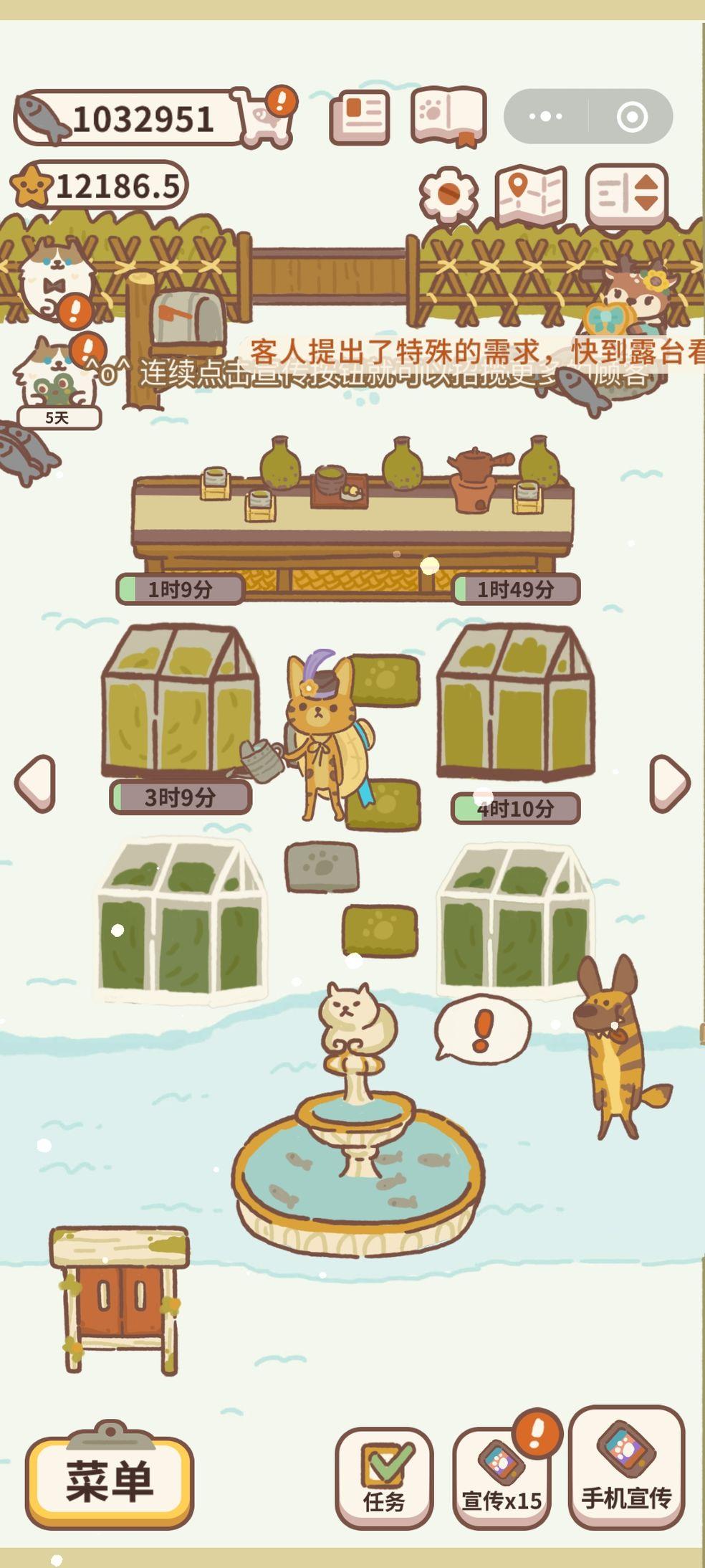Open the newspaper icon
705x1568 pixels.
[x=360, y=117]
